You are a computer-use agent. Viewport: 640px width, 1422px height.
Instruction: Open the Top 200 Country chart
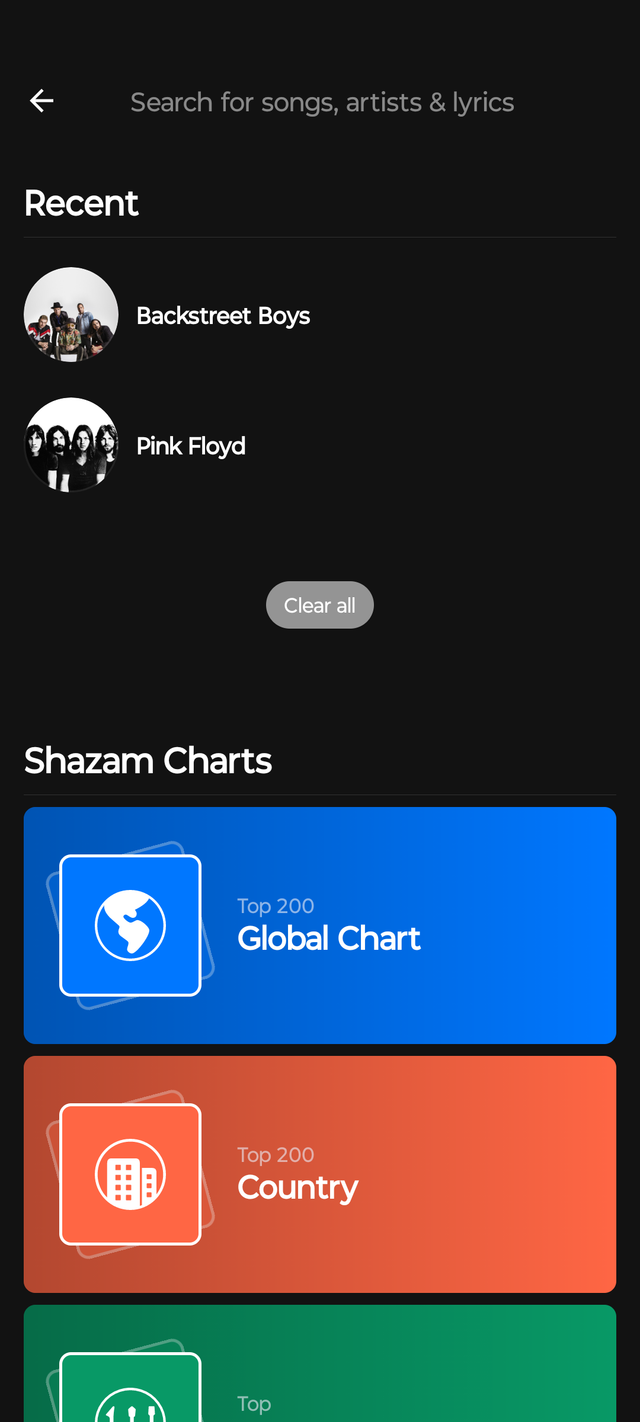320,1174
